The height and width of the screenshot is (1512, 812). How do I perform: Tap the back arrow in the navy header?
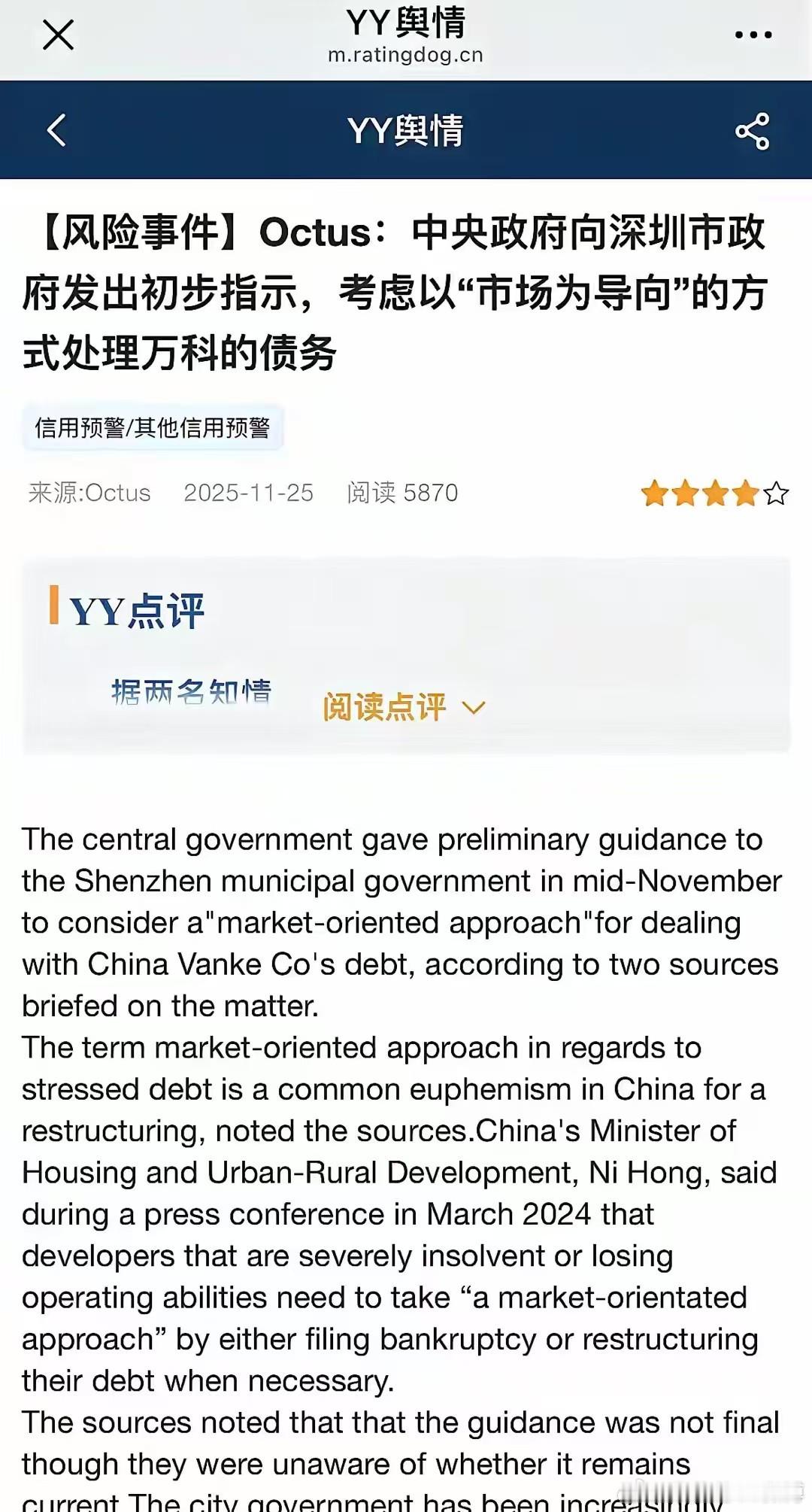click(x=55, y=131)
